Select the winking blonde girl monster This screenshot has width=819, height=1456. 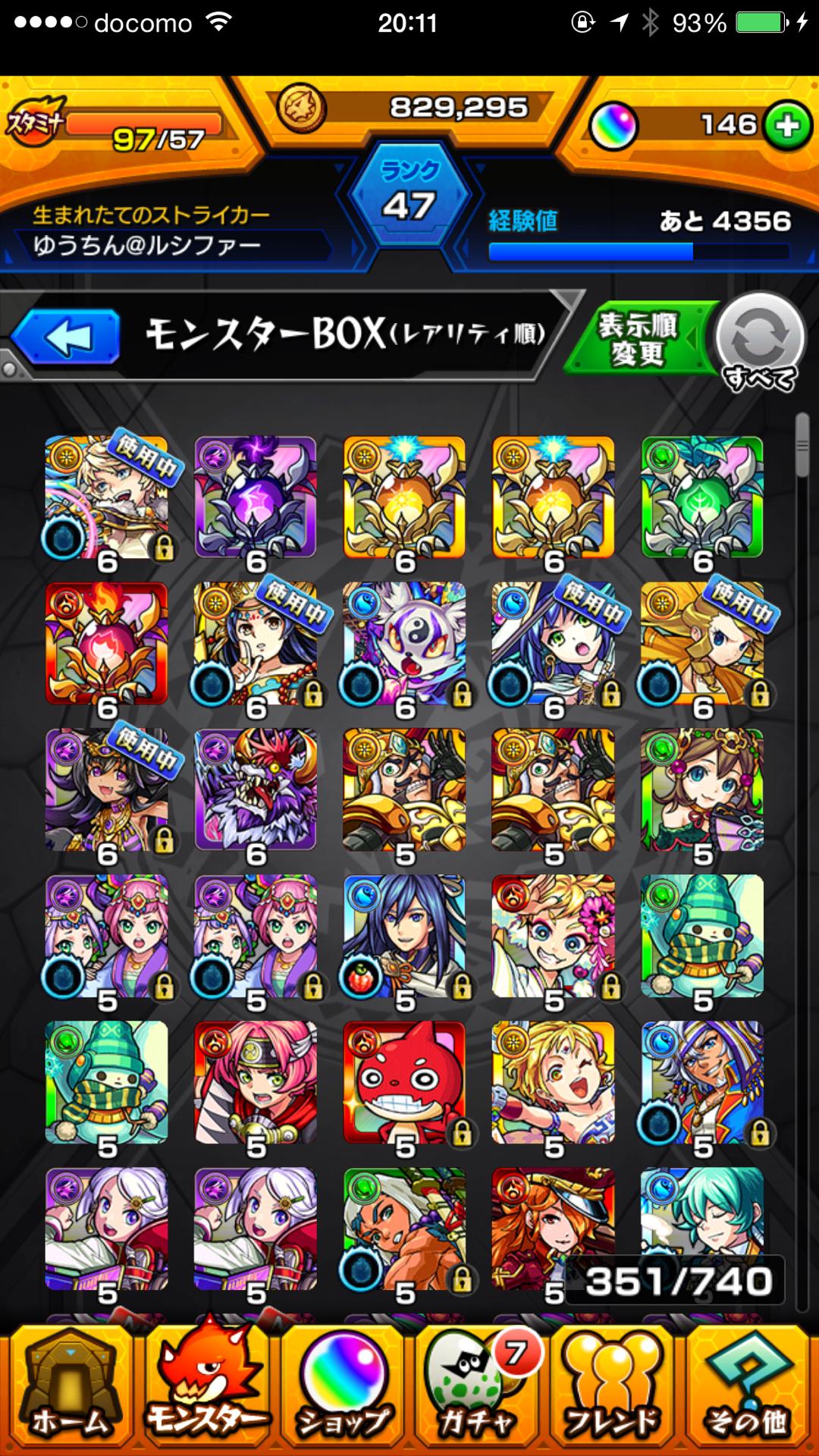pos(553,1082)
